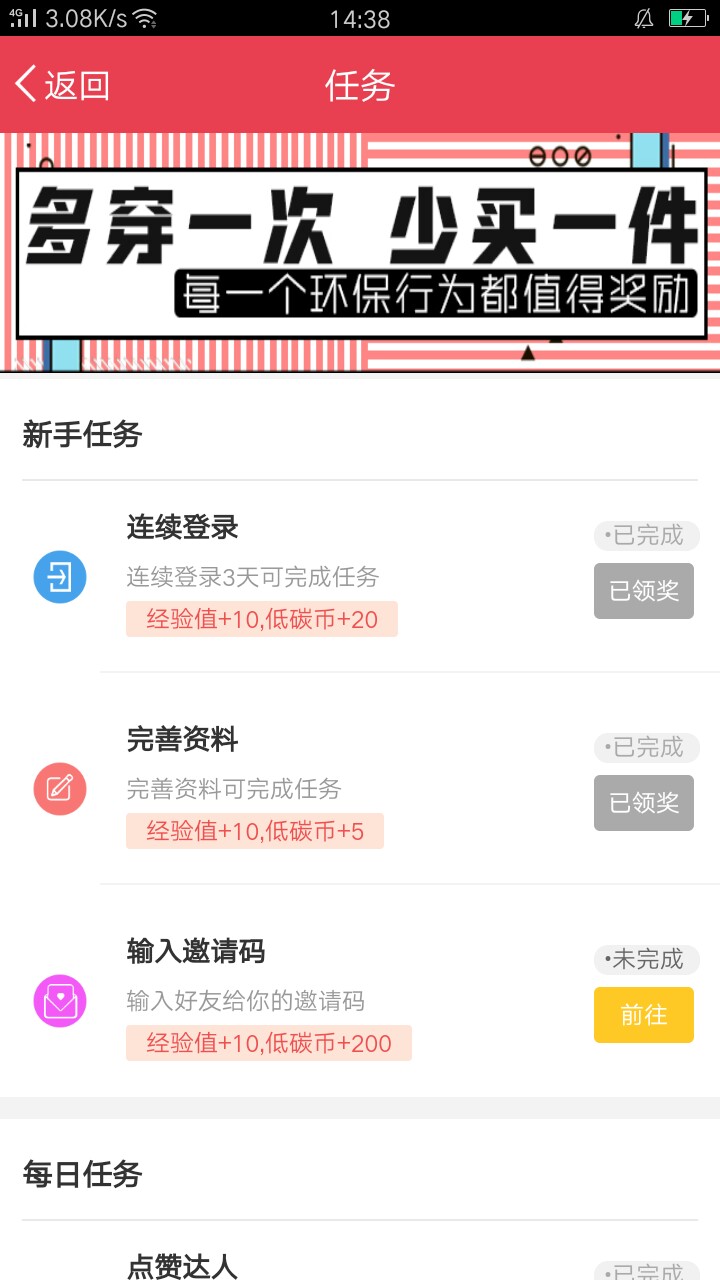720x1280 pixels.
Task: Open the 多穿一次 少买一件 banner
Action: (360, 252)
